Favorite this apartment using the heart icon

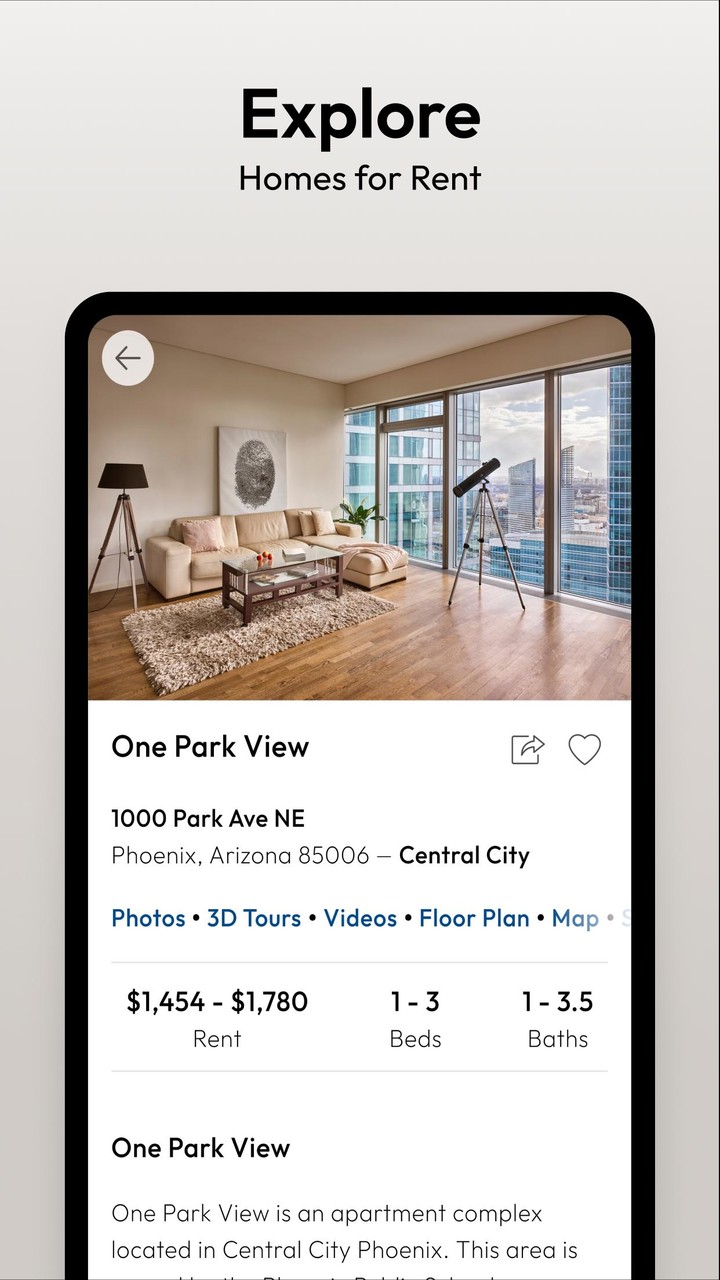pyautogui.click(x=585, y=748)
